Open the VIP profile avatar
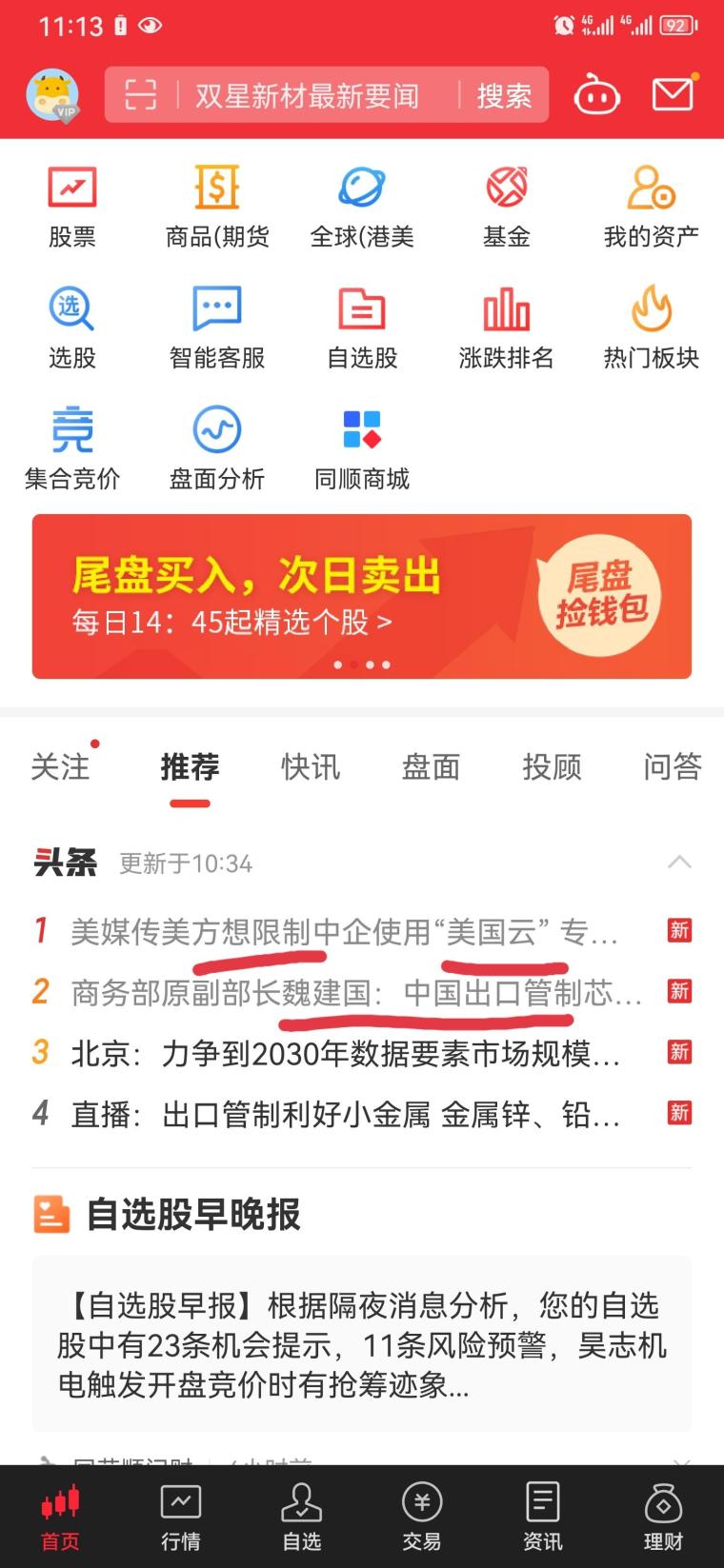The width and height of the screenshot is (724, 1568). tap(52, 95)
